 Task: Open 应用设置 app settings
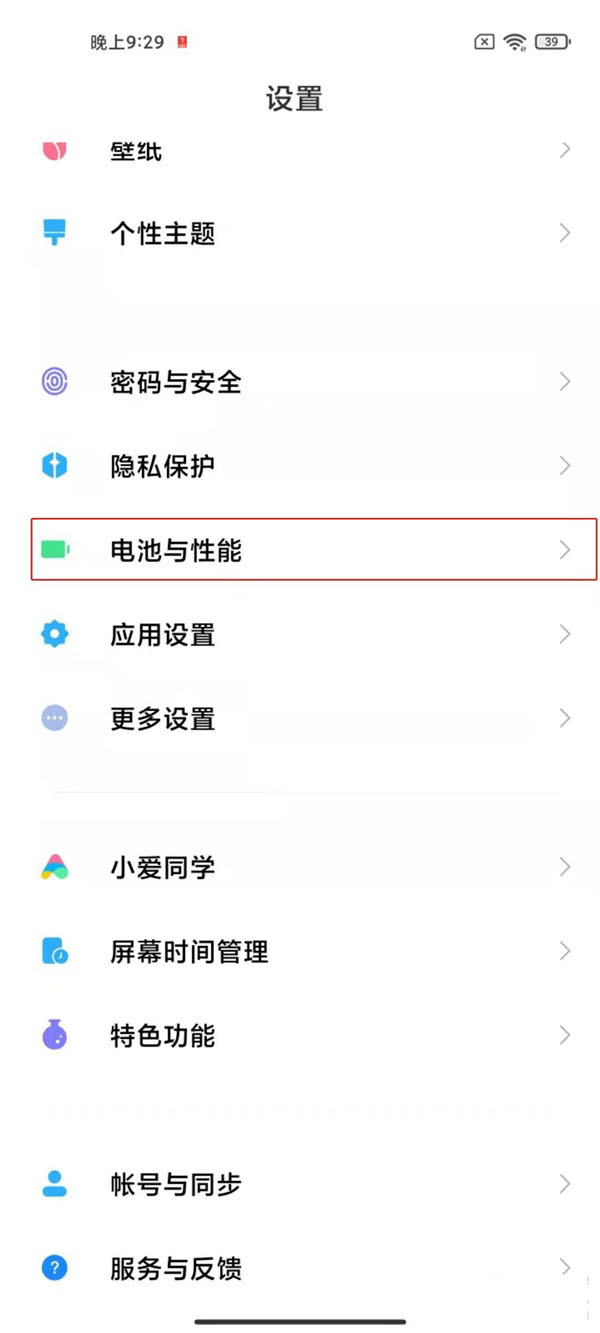pos(300,634)
